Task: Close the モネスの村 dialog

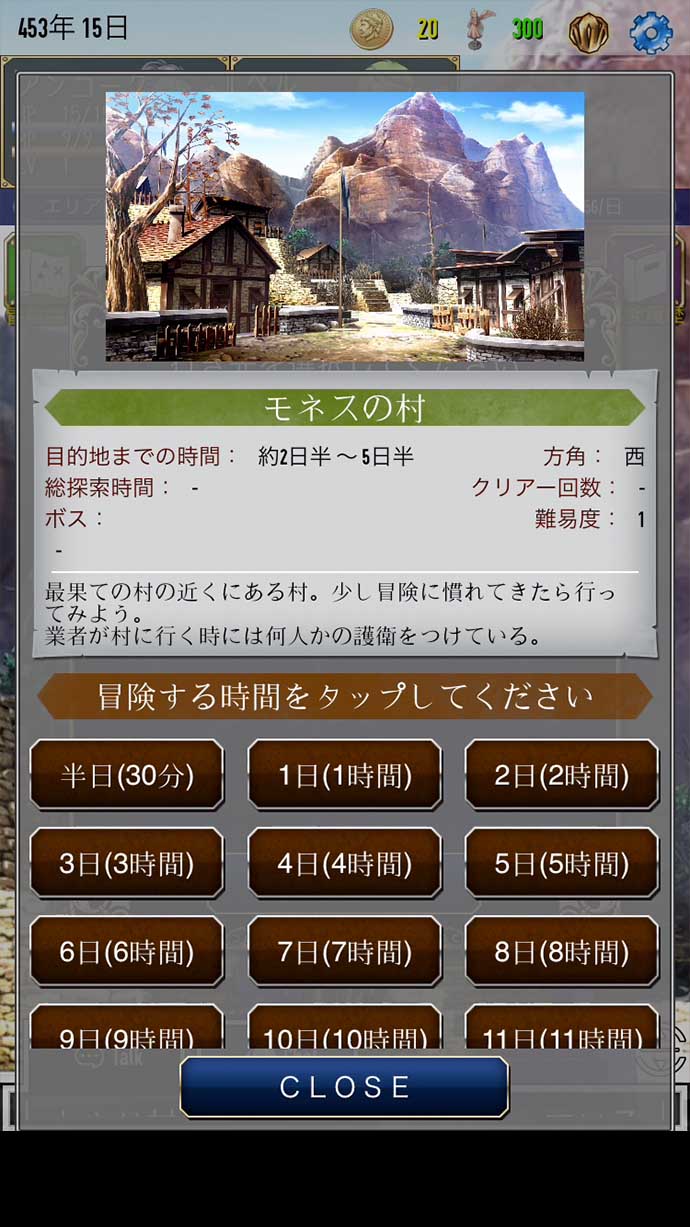Action: click(344, 1087)
